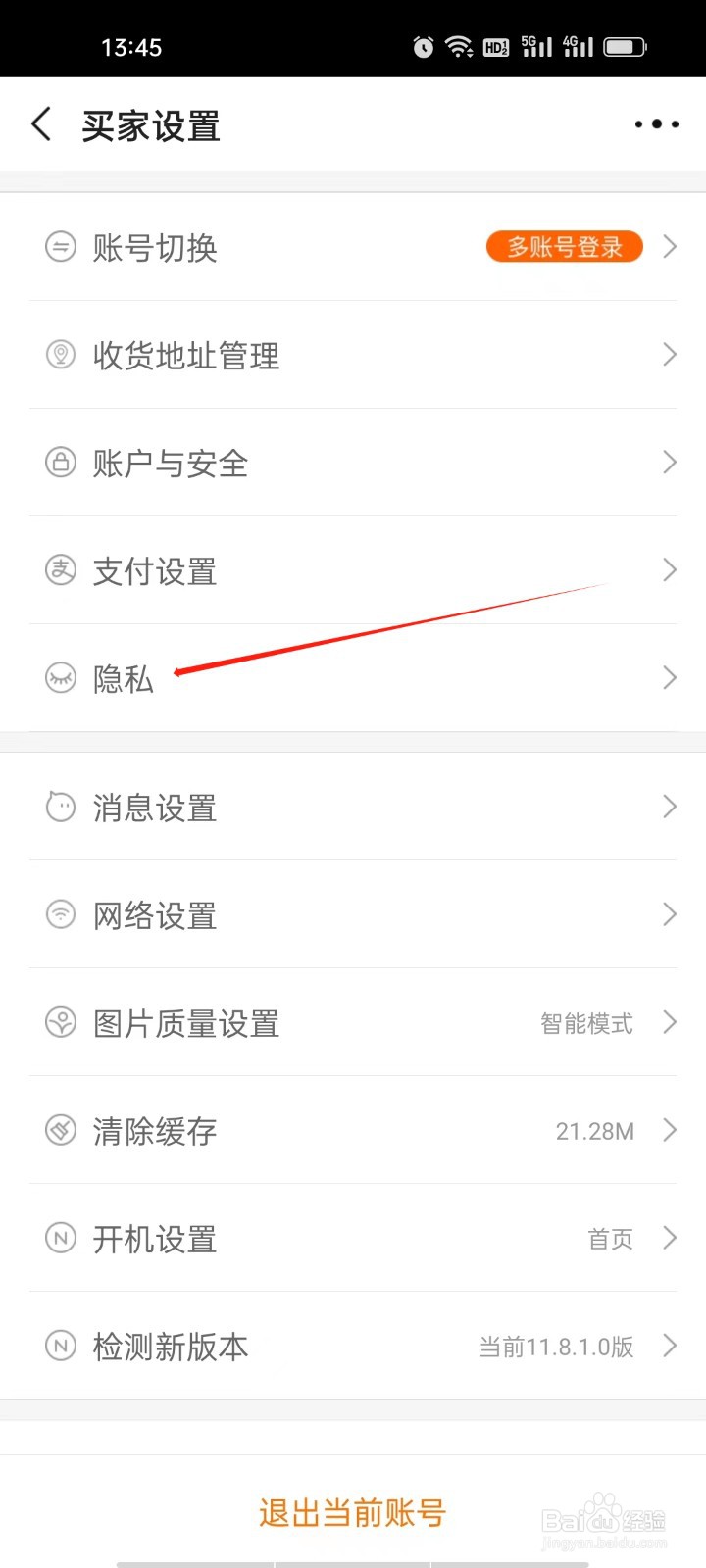706x1568 pixels.
Task: Click the back arrow to leave 买家设置
Action: tap(40, 123)
